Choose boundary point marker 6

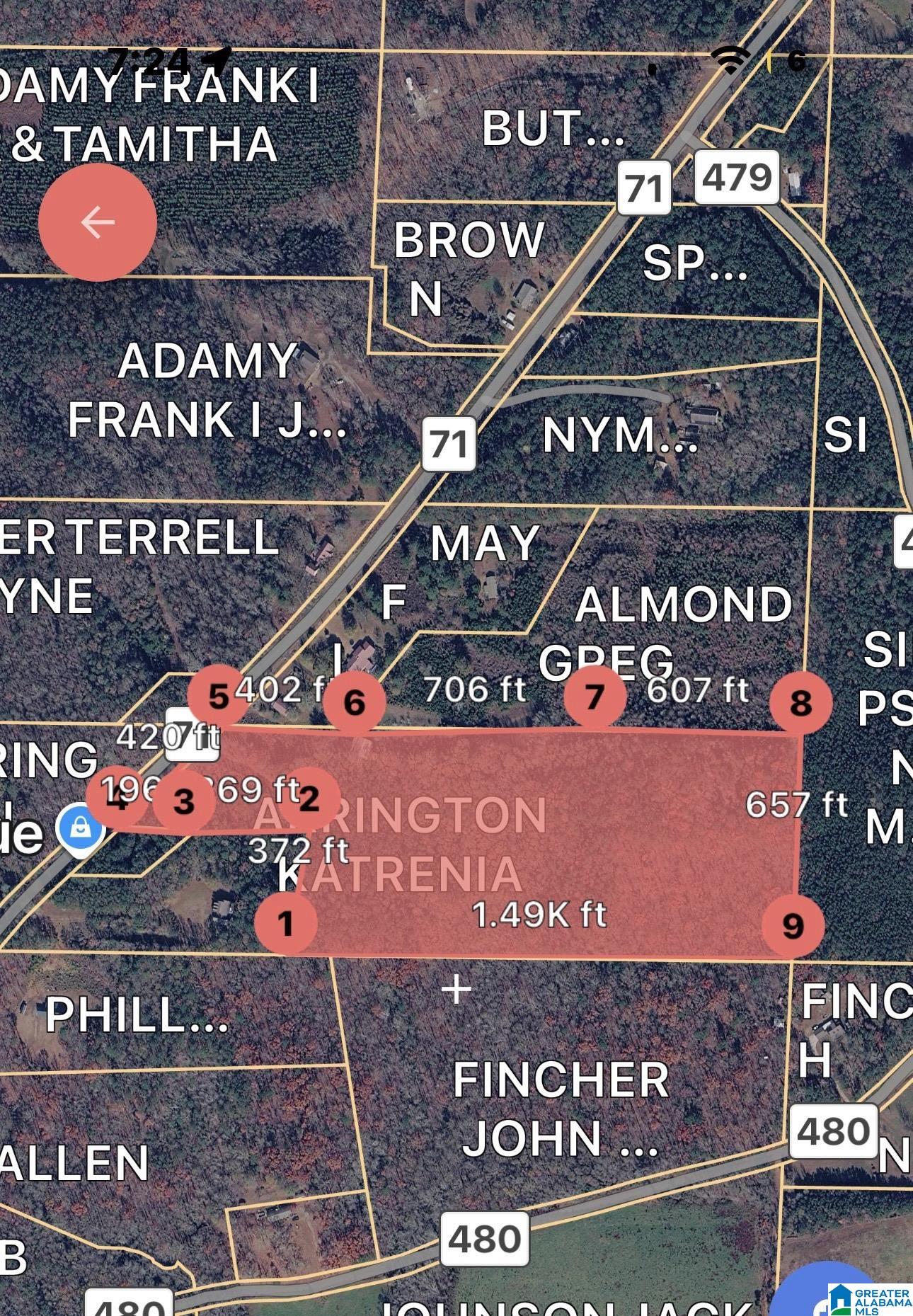coord(354,702)
